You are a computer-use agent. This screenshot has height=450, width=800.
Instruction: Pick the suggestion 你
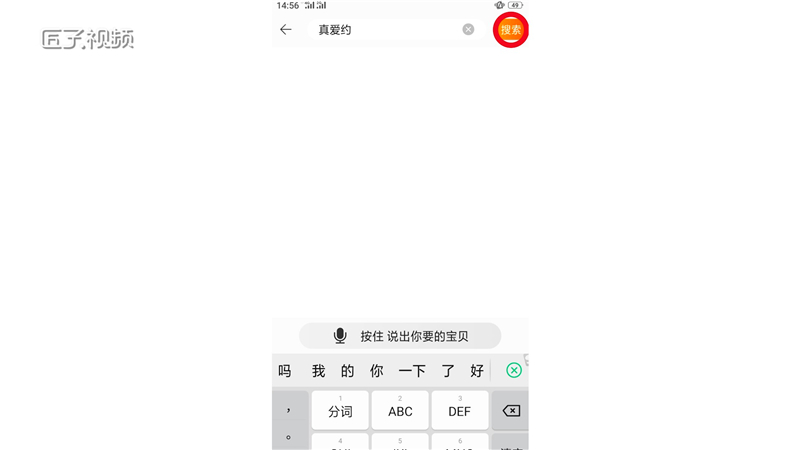pyautogui.click(x=377, y=371)
